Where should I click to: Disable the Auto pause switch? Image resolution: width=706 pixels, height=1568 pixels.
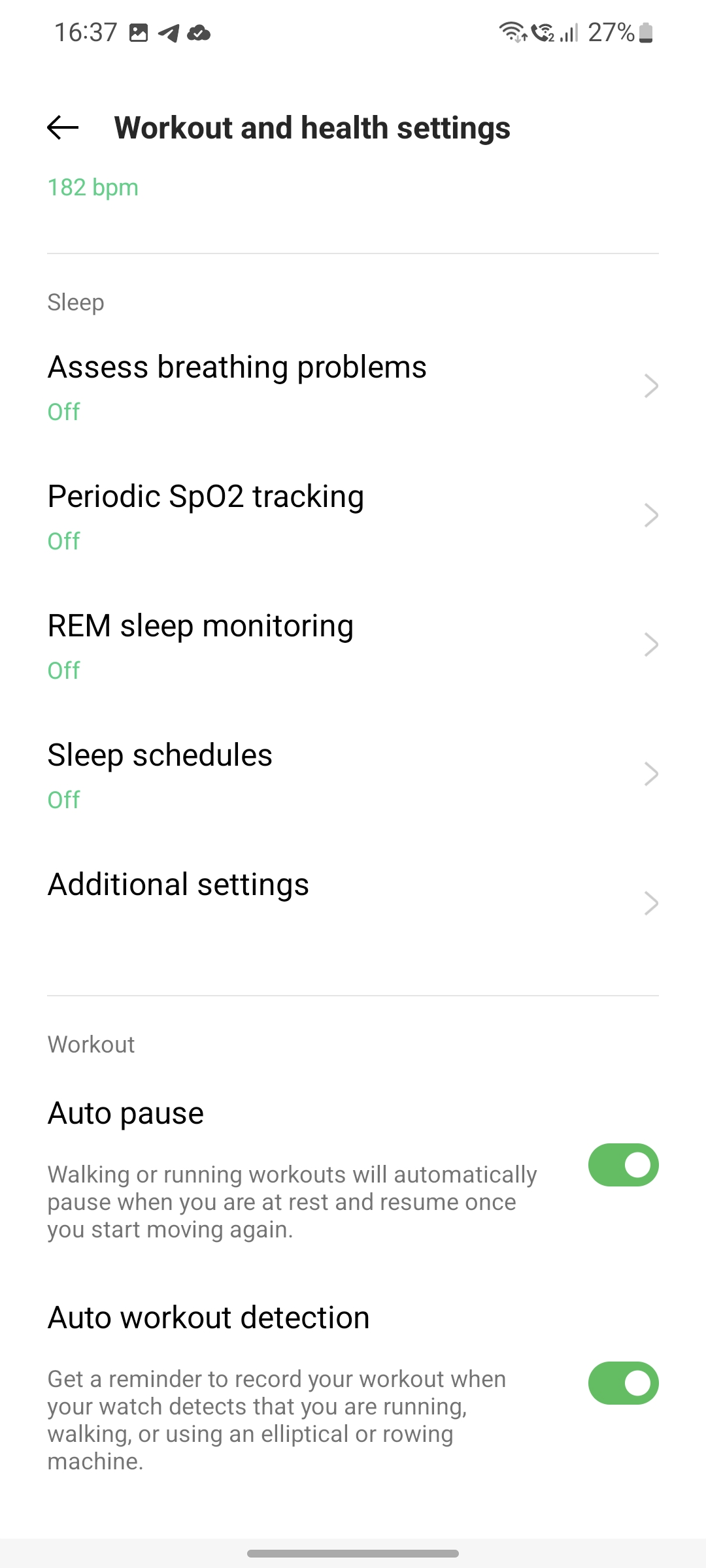point(623,1165)
